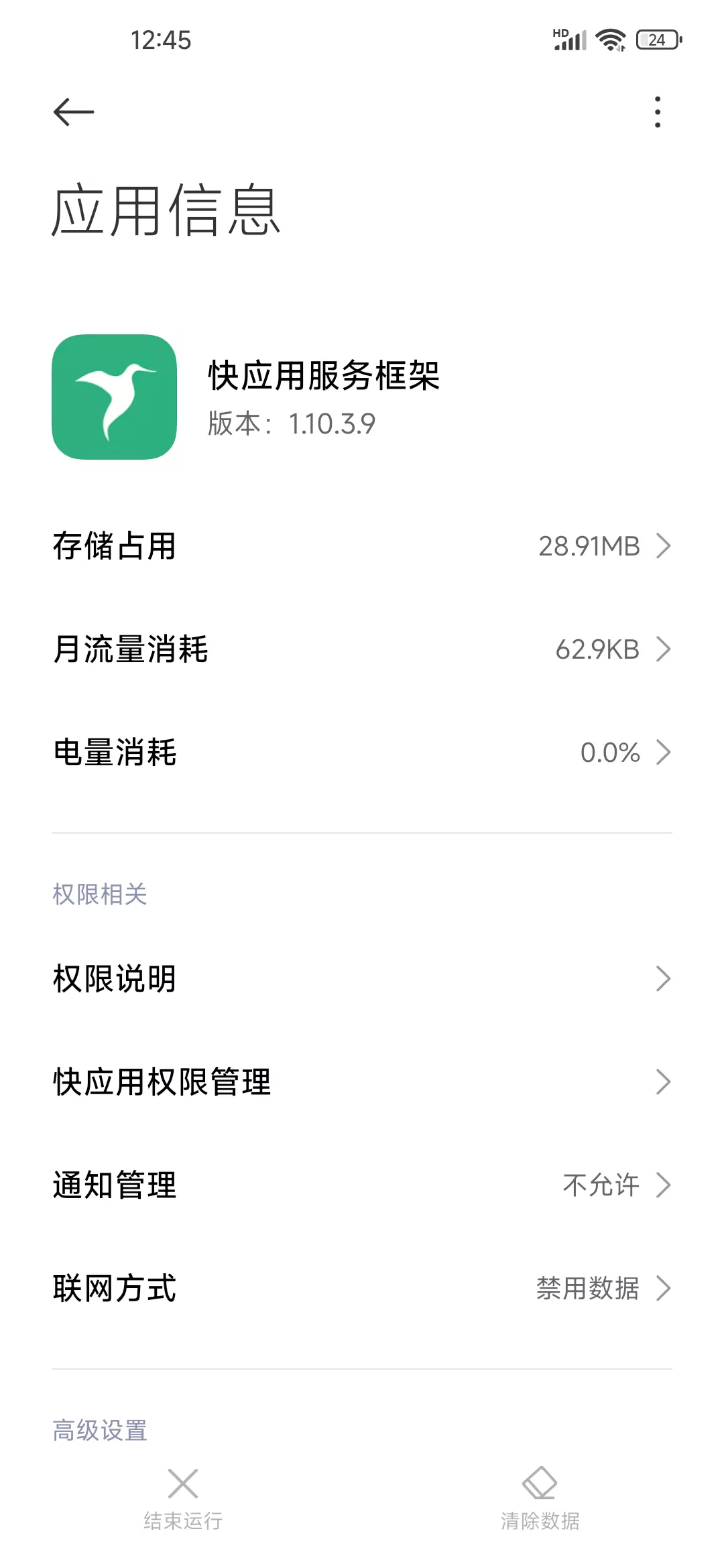The image size is (724, 1568).
Task: Clear app data using 清除数据
Action: pyautogui.click(x=540, y=1501)
